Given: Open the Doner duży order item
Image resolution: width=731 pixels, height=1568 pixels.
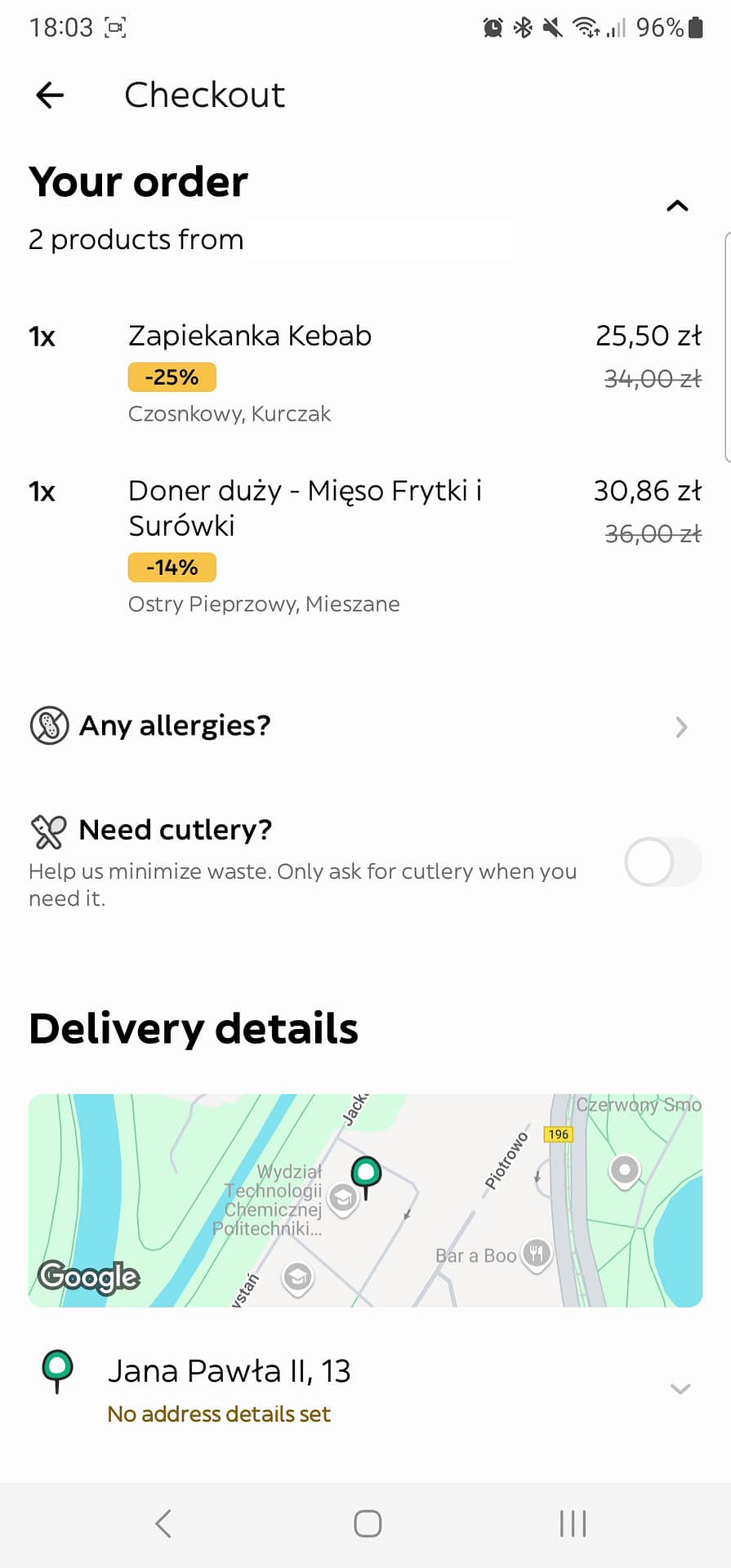Looking at the screenshot, I should (365, 546).
